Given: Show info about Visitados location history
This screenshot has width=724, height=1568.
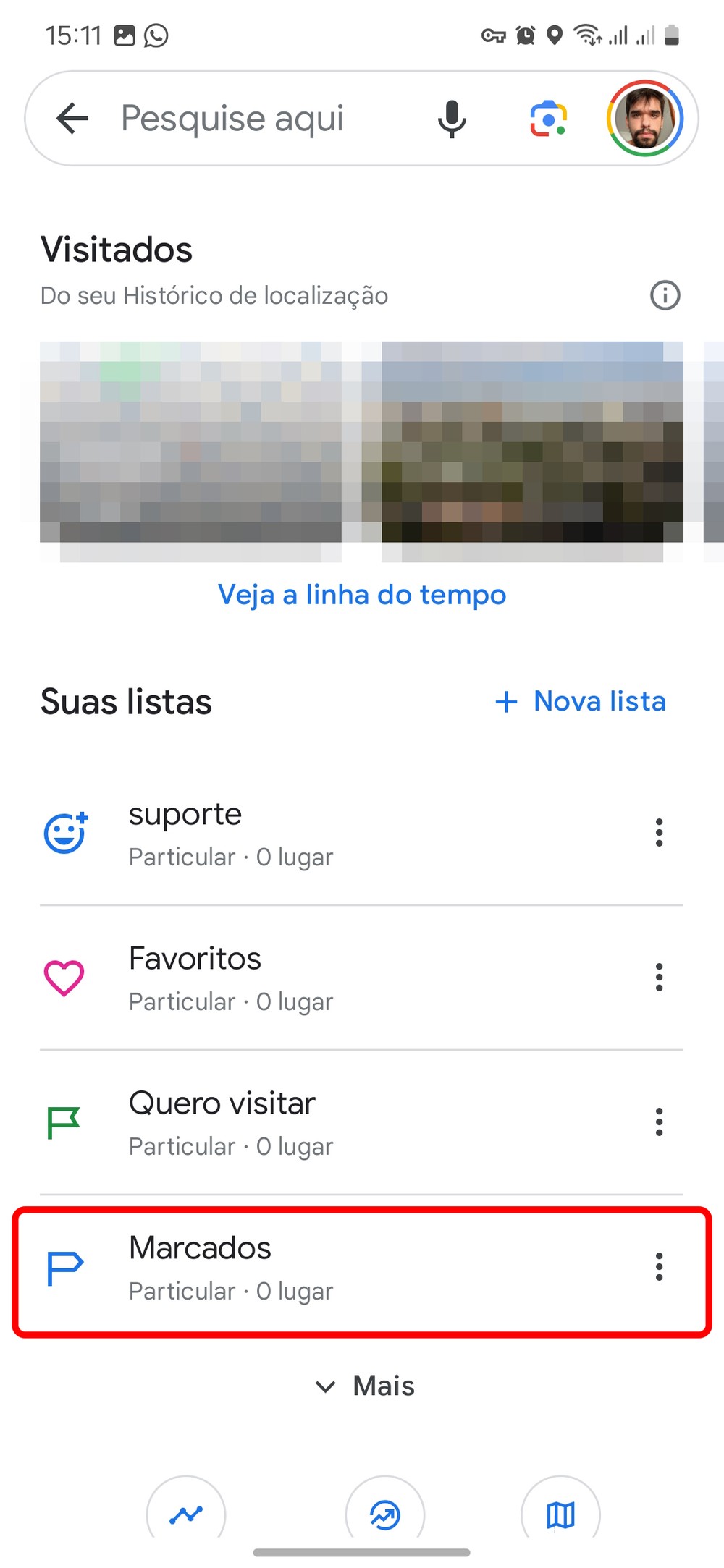Looking at the screenshot, I should (665, 295).
